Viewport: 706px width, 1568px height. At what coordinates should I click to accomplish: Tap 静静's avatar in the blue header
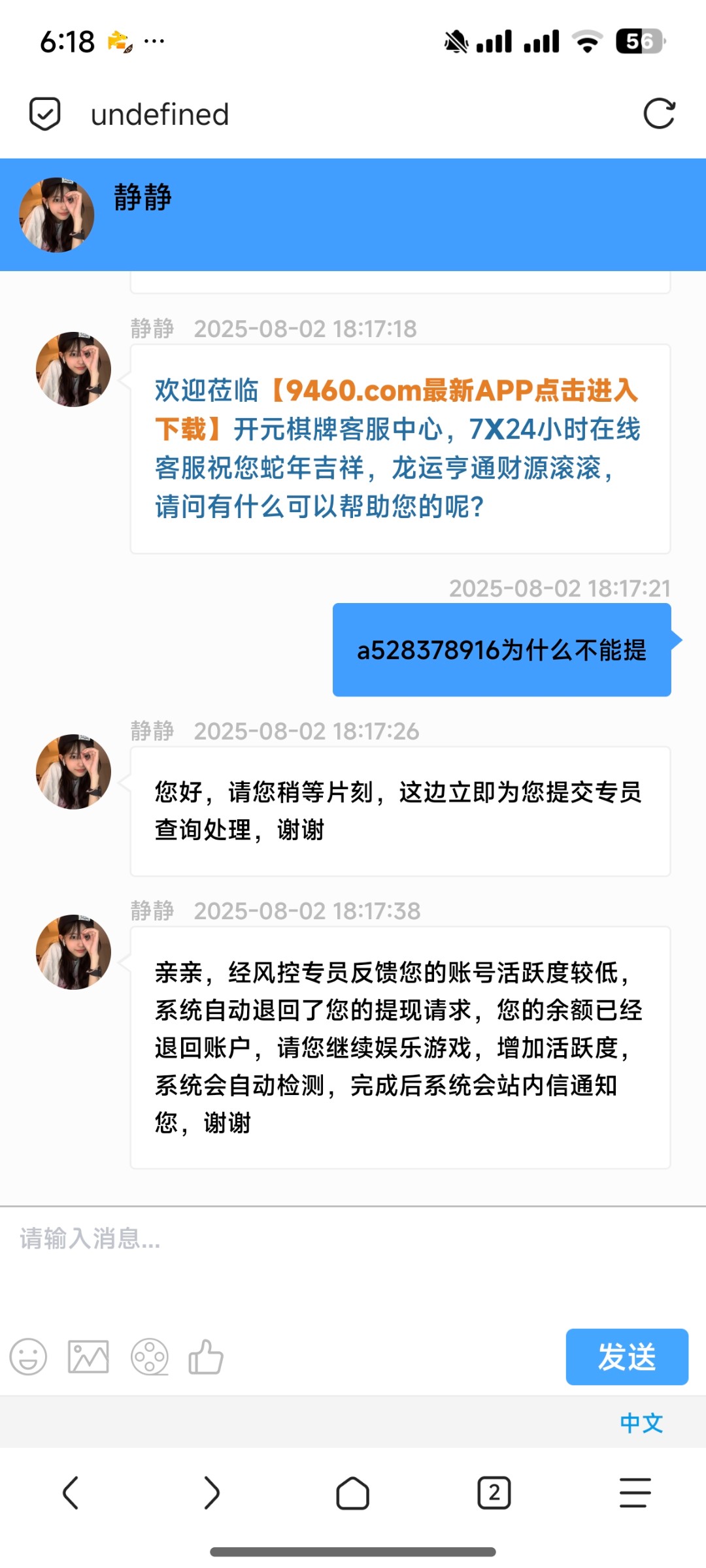pyautogui.click(x=56, y=213)
